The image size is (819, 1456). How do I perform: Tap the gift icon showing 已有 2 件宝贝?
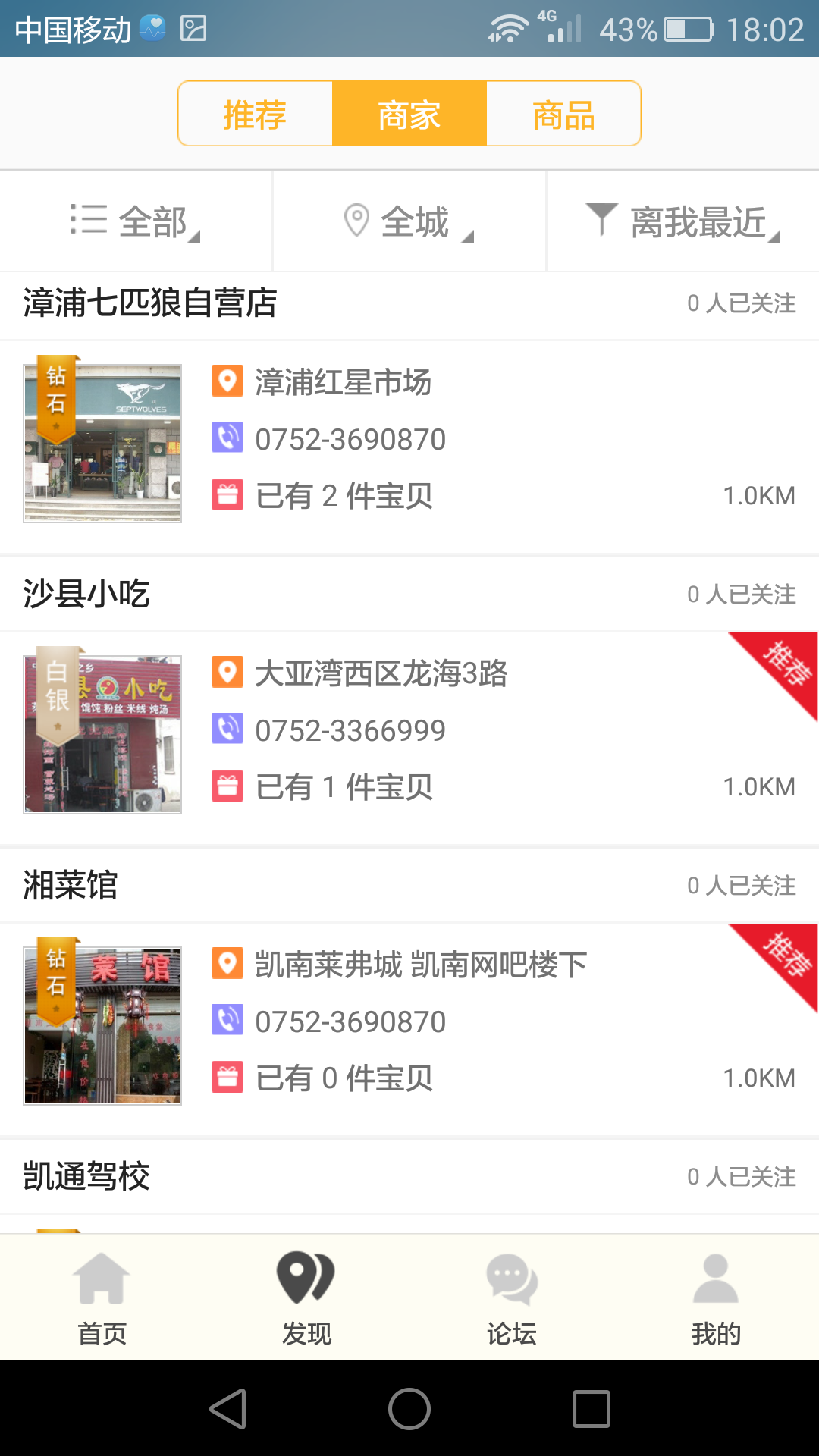[227, 495]
